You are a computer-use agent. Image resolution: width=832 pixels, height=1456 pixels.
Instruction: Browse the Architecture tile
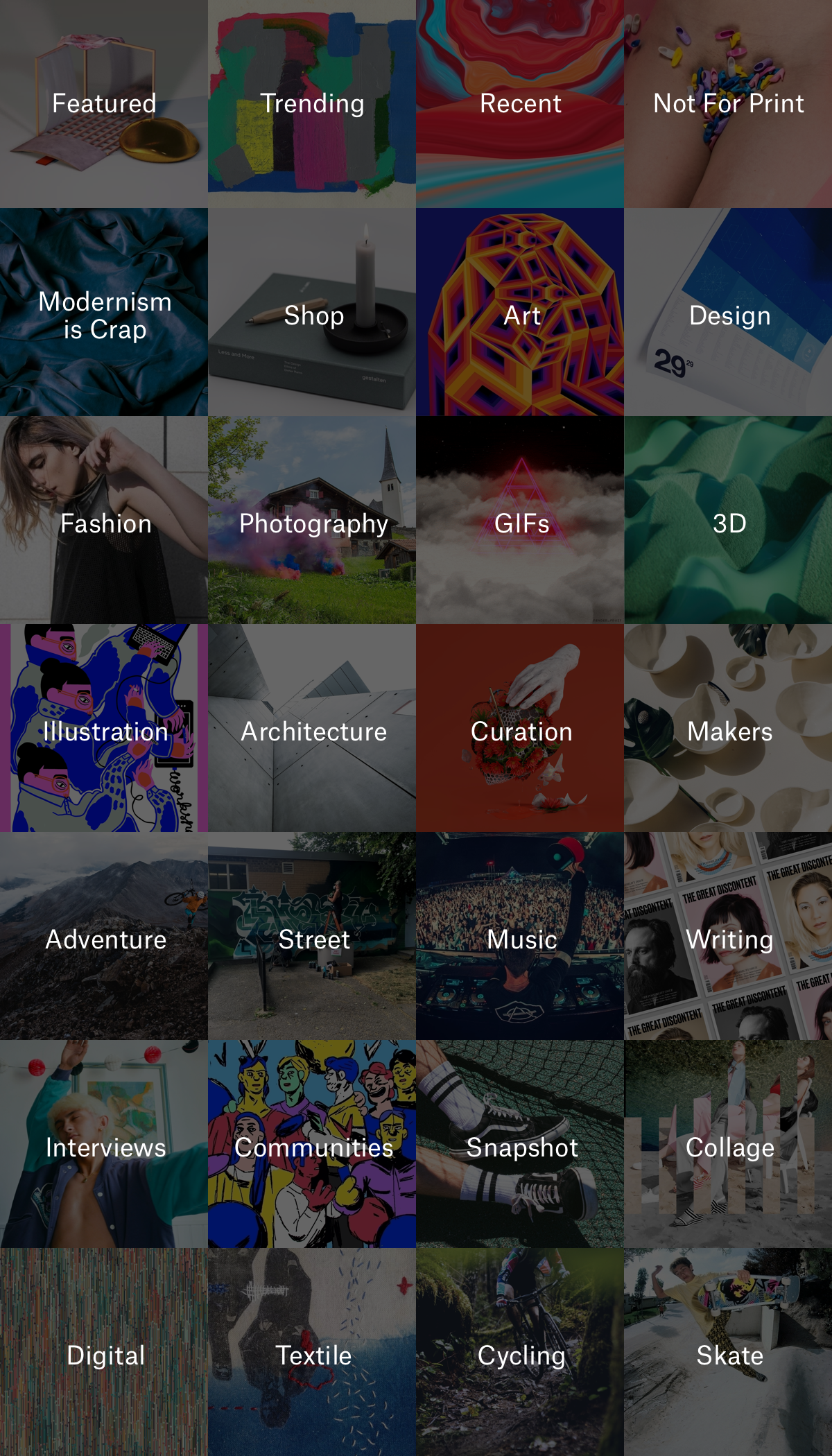pos(312,731)
